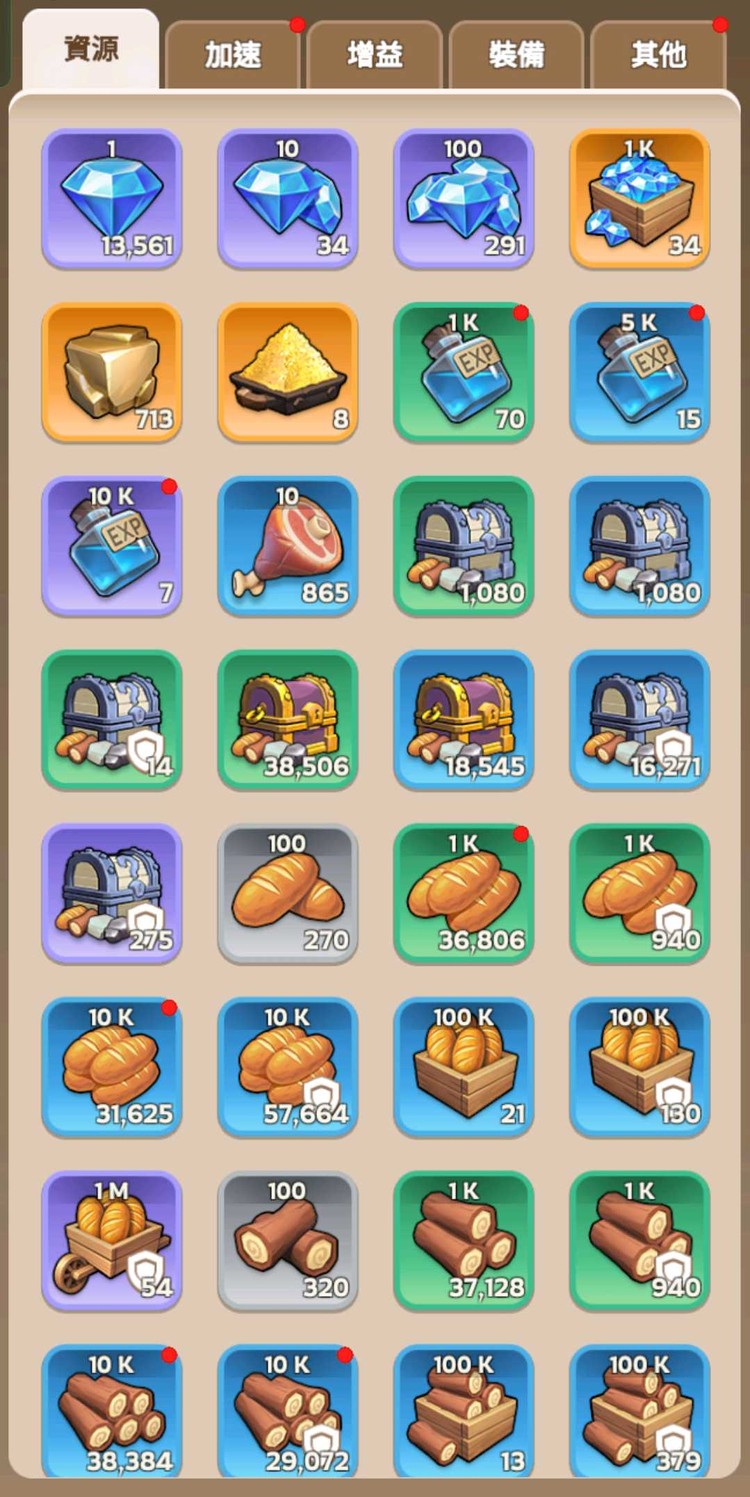Choose the 5K EXP potion item
750x1497 pixels.
pos(640,372)
